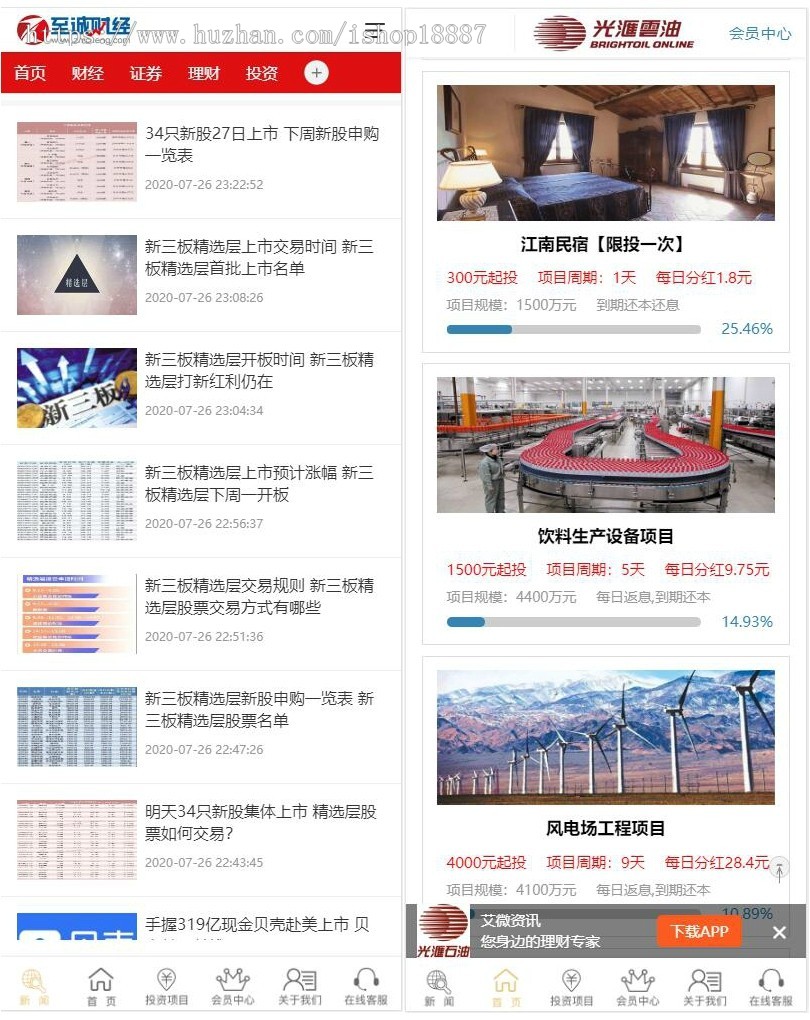
Task: Click the 25.46% progress bar of 江南民宿
Action: [x=573, y=329]
